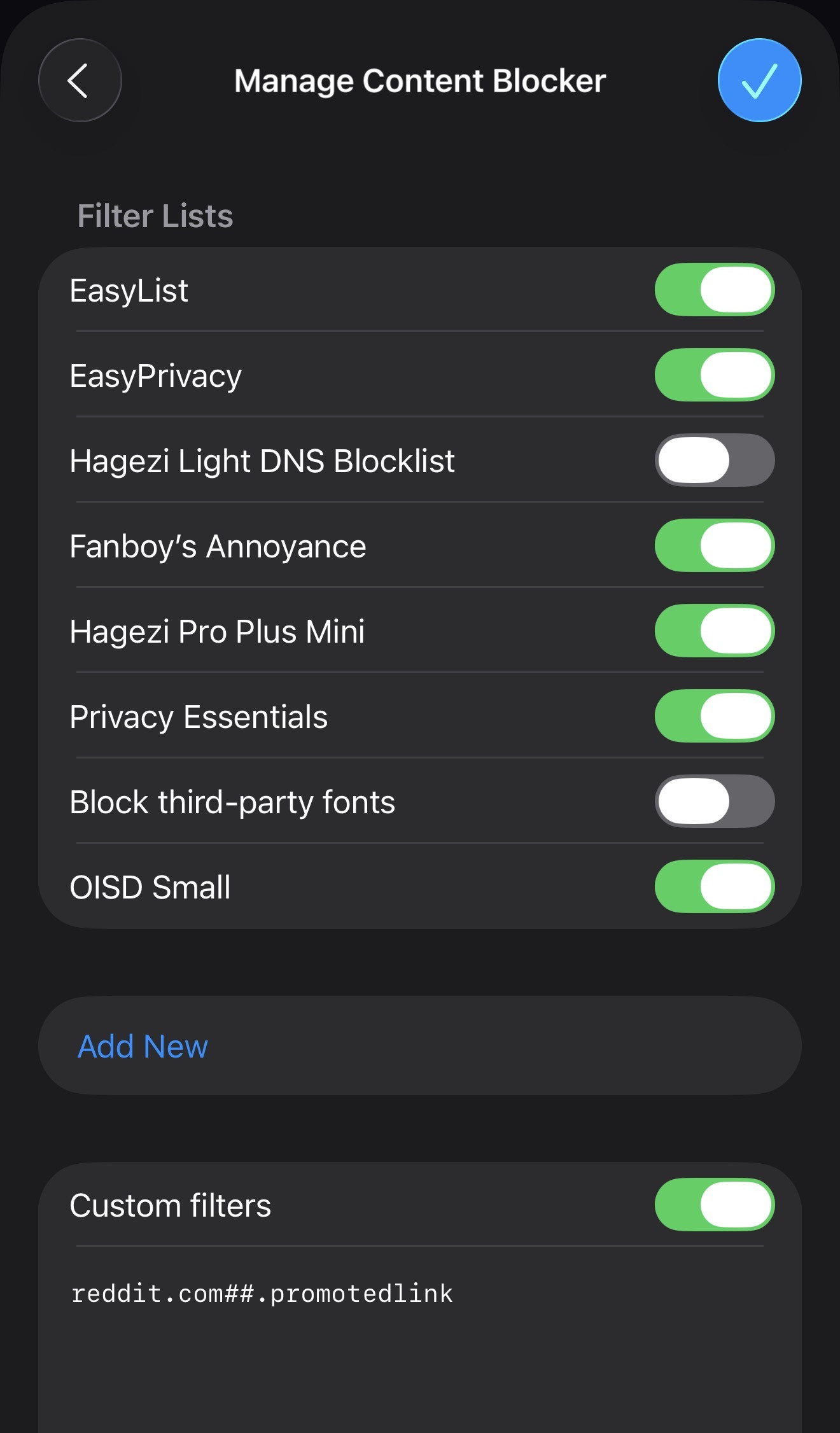Viewport: 840px width, 1433px height.
Task: Edit the custom filters text area
Action: 420,1336
